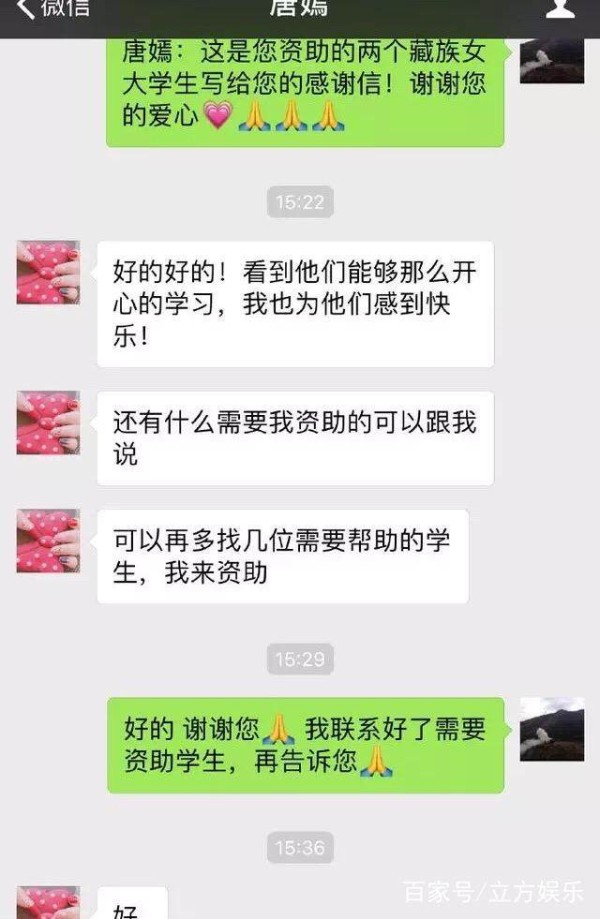This screenshot has height=919, width=600.
Task: Open sender avatar beside 感谢信 message
Action: point(551,61)
